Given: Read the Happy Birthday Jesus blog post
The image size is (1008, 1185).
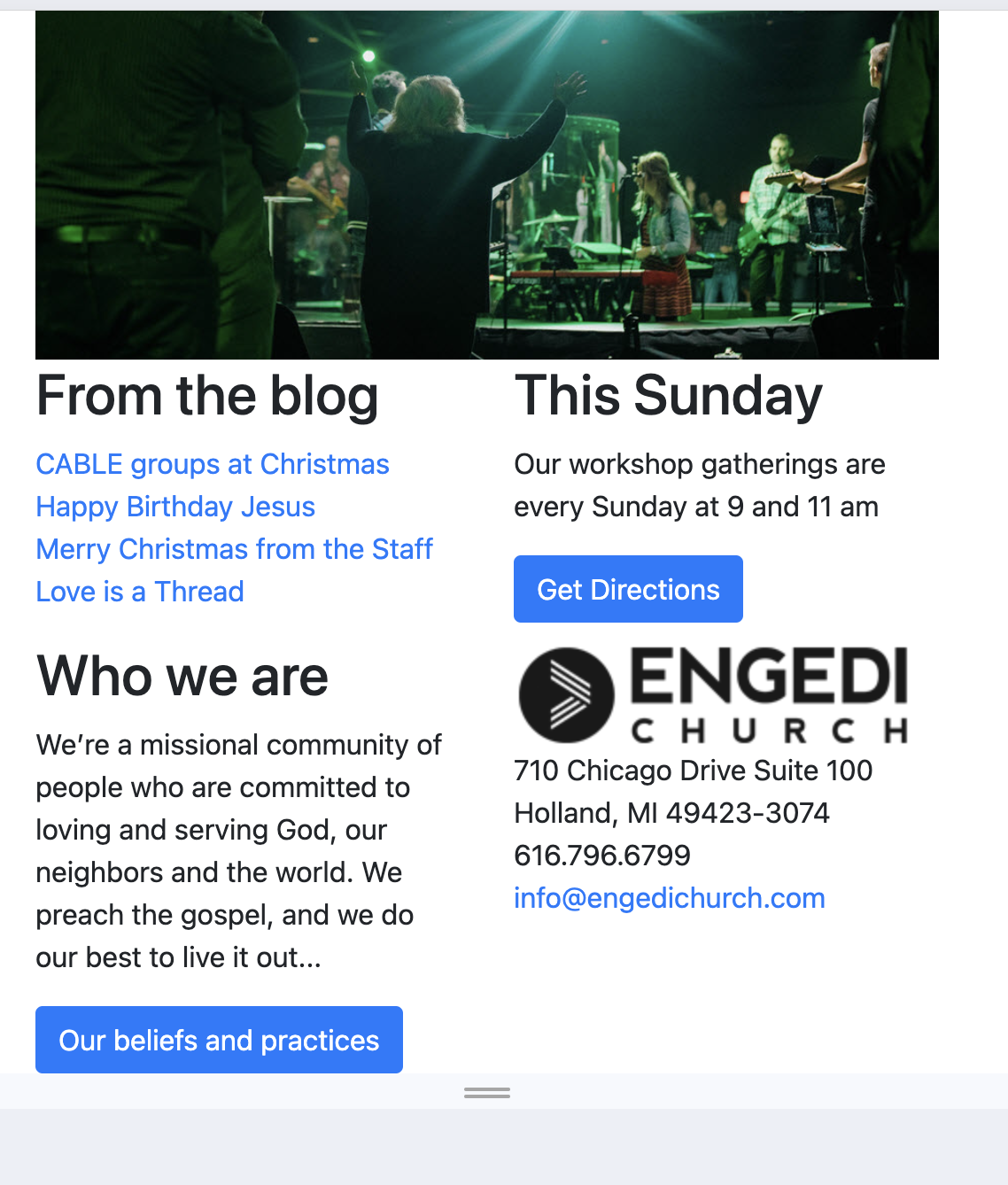Looking at the screenshot, I should click(x=175, y=507).
